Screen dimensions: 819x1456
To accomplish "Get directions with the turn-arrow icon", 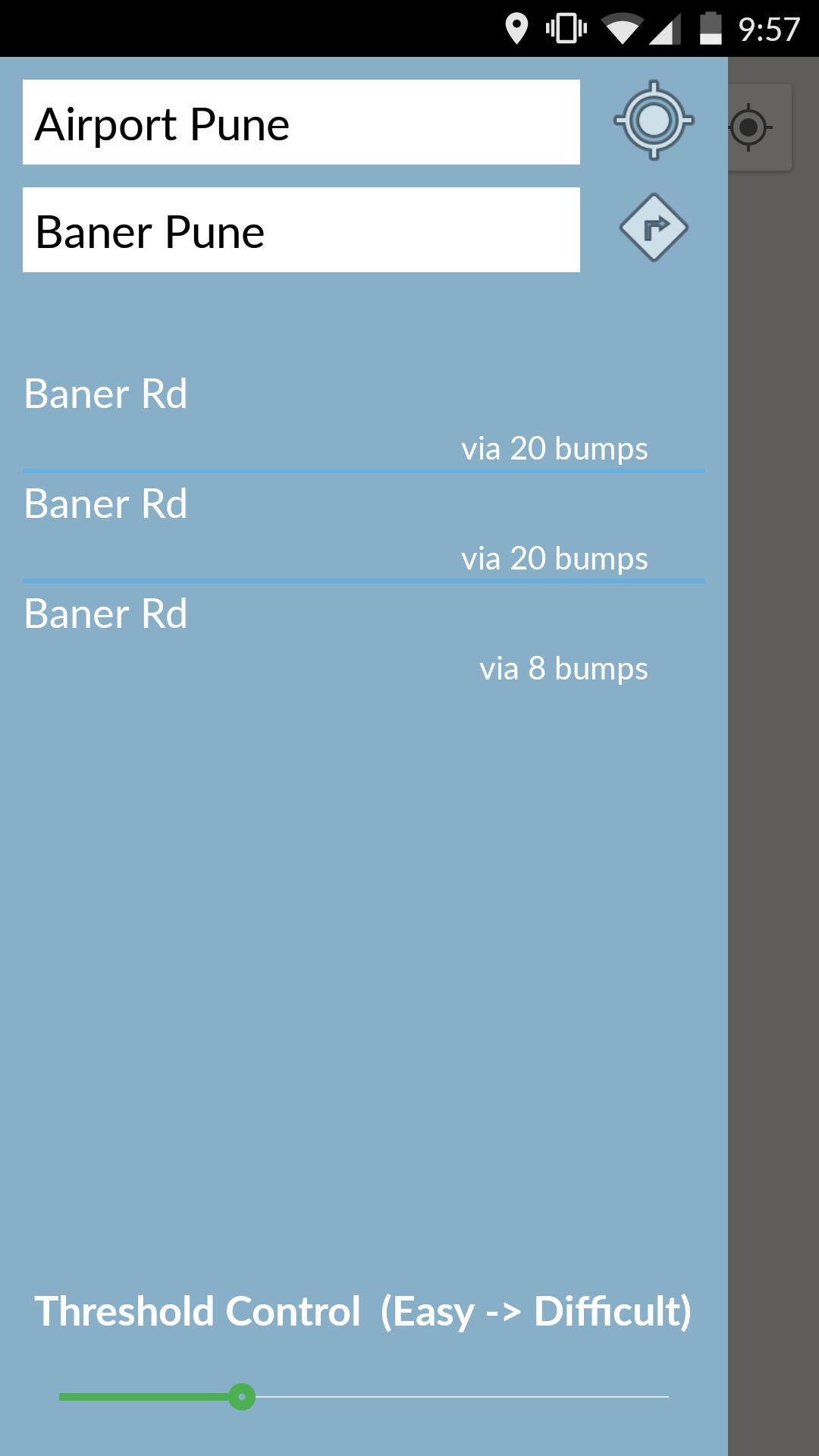I will click(x=653, y=227).
